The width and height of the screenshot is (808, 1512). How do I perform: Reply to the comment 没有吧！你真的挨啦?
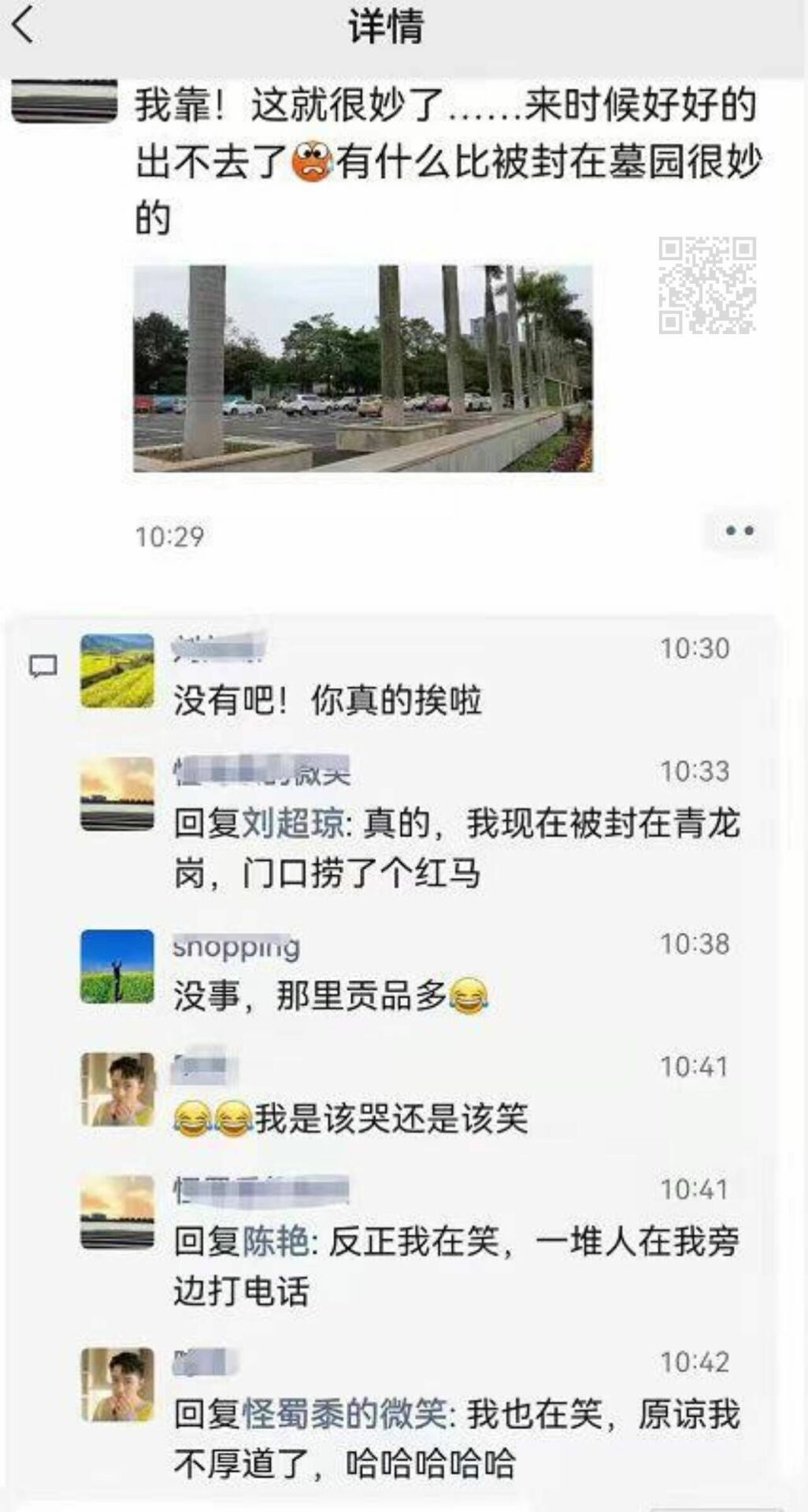327,700
